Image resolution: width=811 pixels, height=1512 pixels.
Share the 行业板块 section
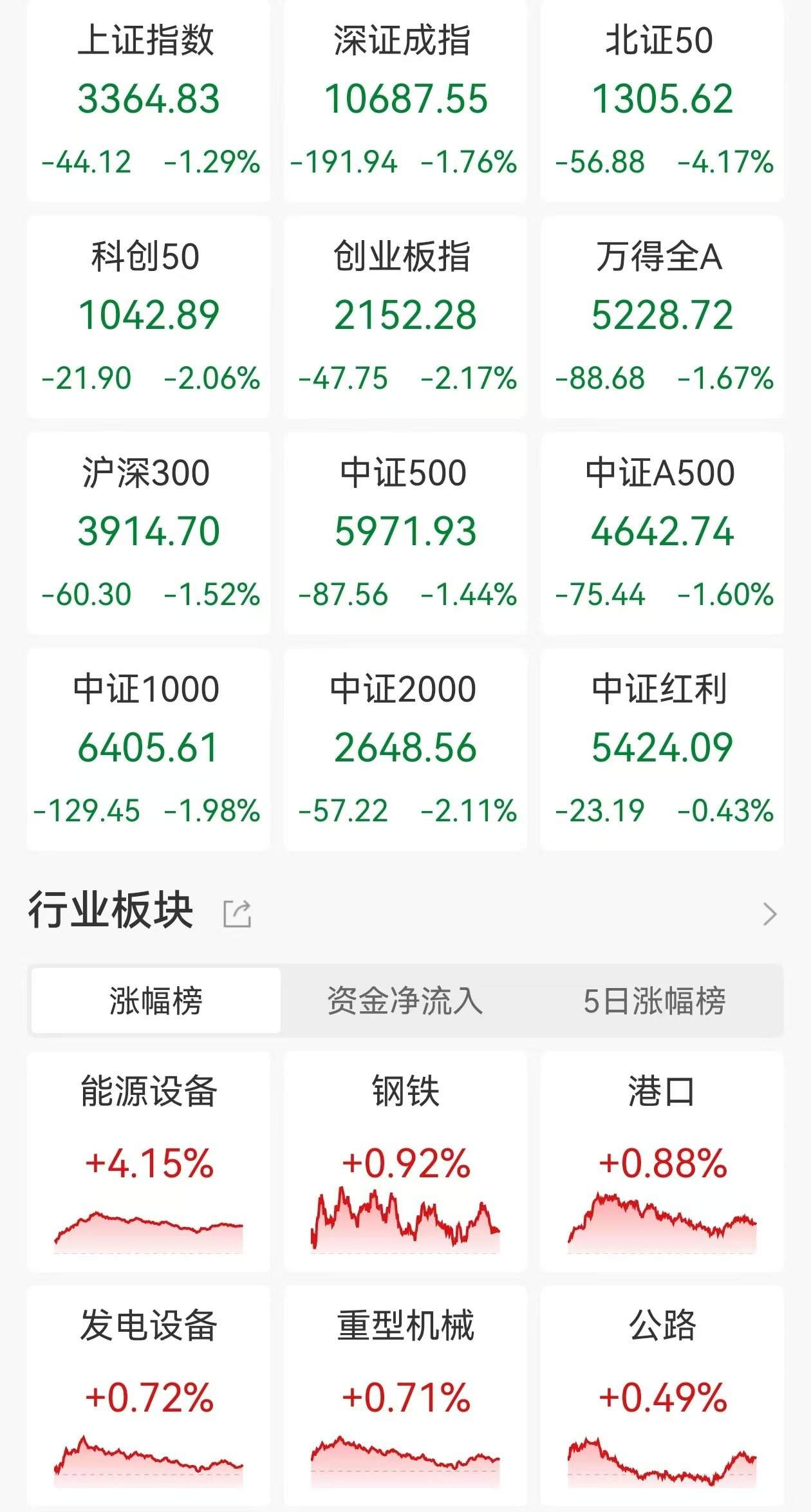pos(237,913)
